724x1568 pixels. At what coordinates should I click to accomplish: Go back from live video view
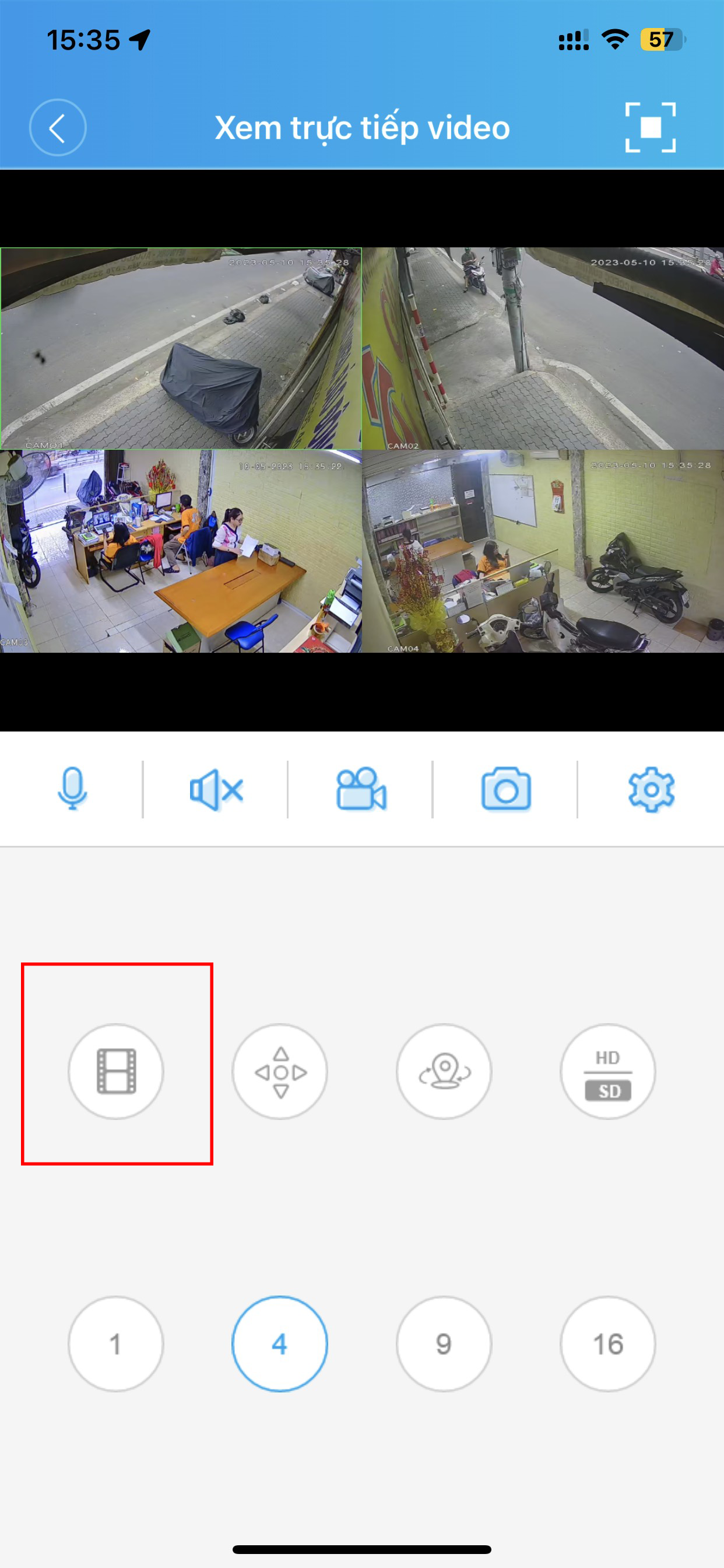click(58, 128)
